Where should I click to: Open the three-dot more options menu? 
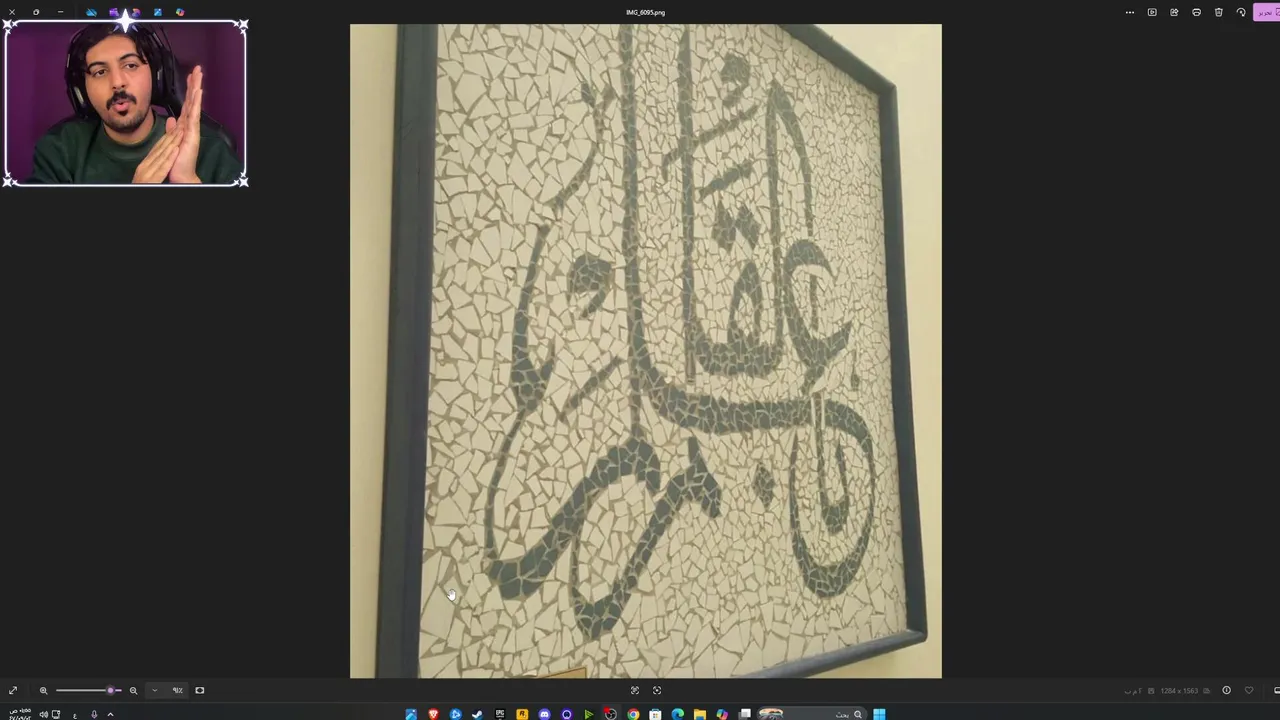[x=1130, y=12]
